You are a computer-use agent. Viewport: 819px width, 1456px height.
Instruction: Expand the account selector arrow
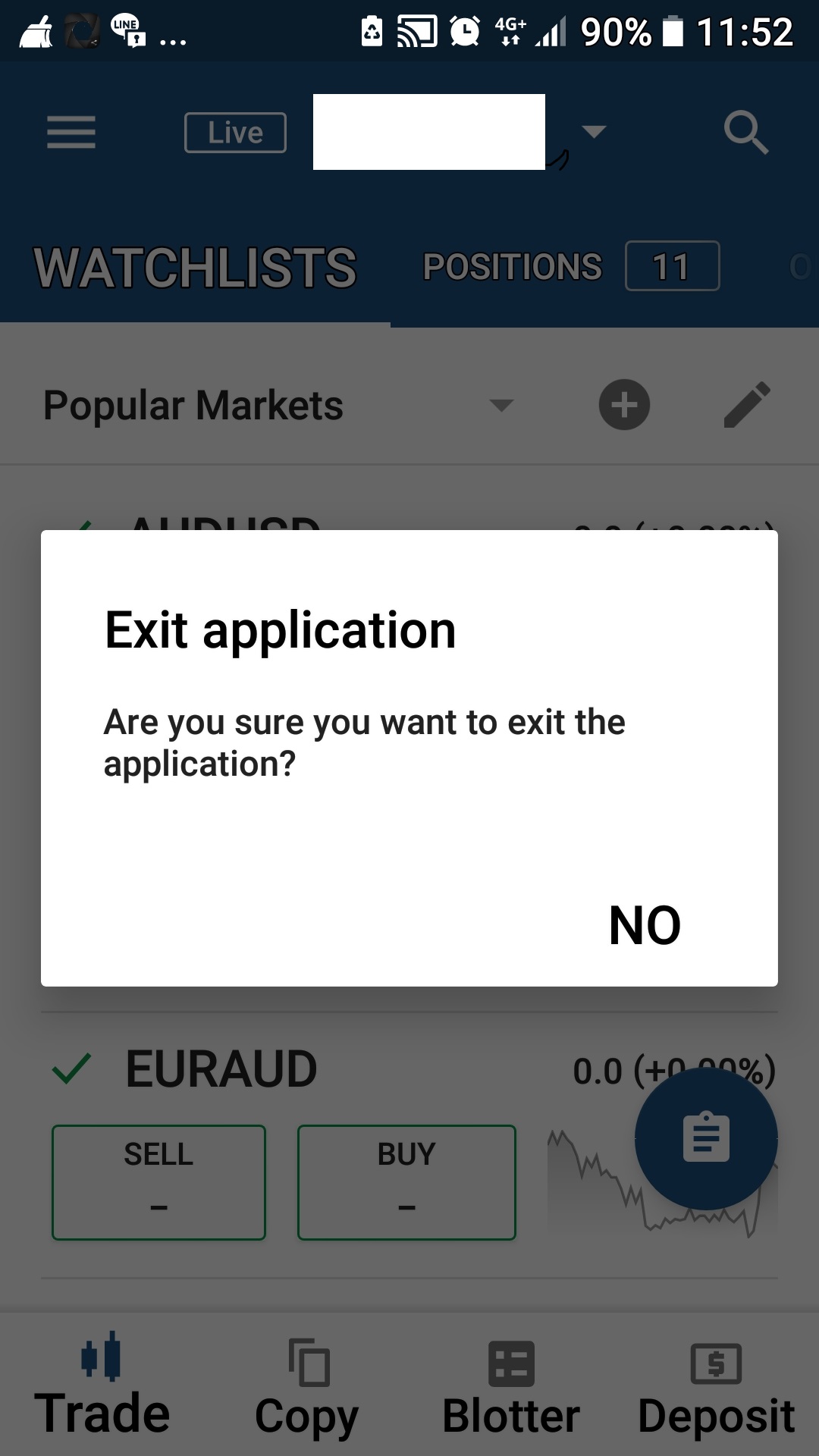coord(594,132)
